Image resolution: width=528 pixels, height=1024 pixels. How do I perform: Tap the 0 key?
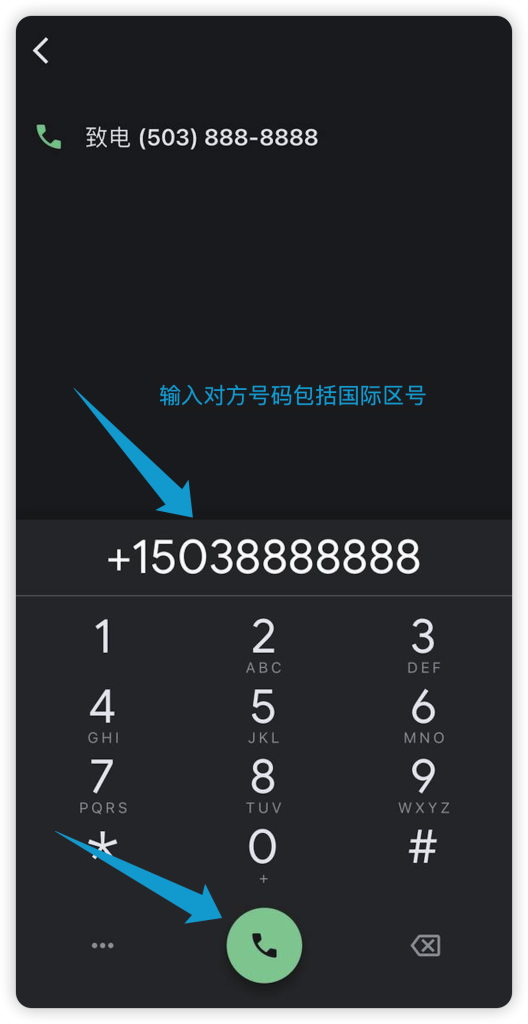coord(263,856)
